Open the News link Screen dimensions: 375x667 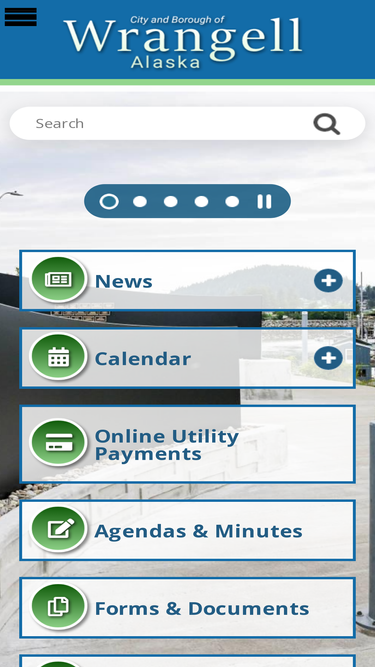pos(123,281)
